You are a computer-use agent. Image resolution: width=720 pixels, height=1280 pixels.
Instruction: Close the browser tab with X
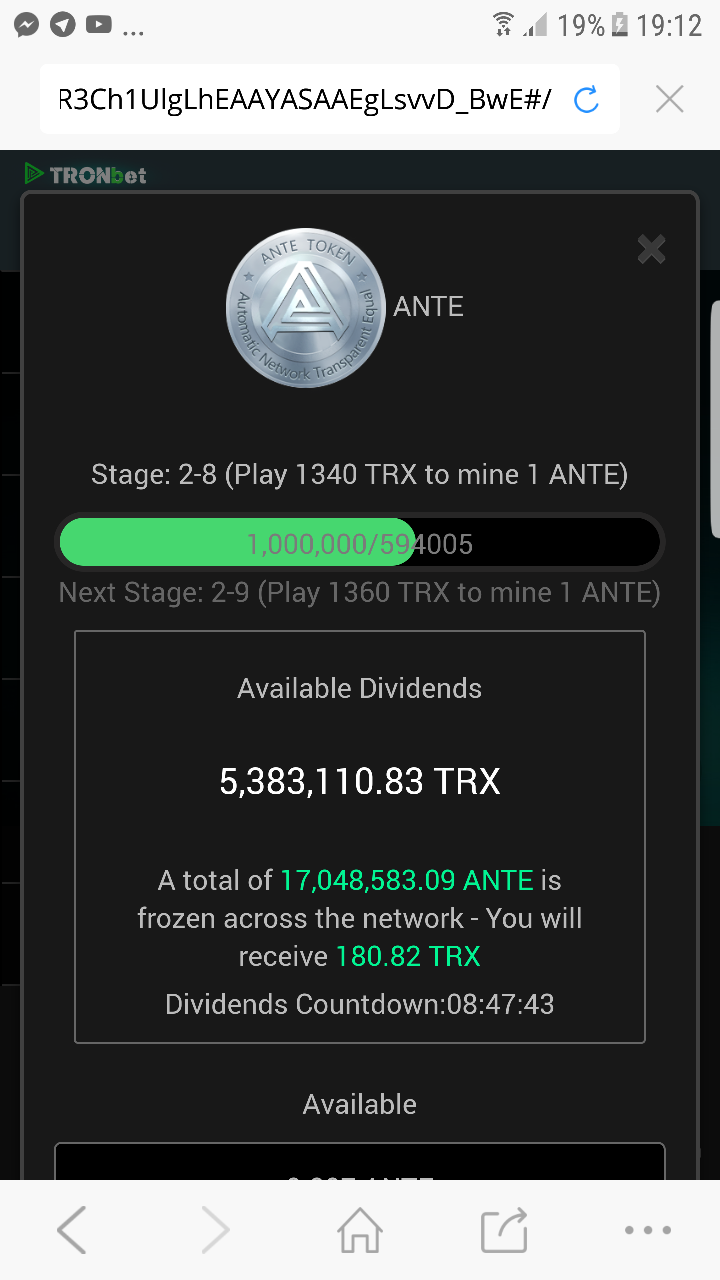(x=669, y=99)
